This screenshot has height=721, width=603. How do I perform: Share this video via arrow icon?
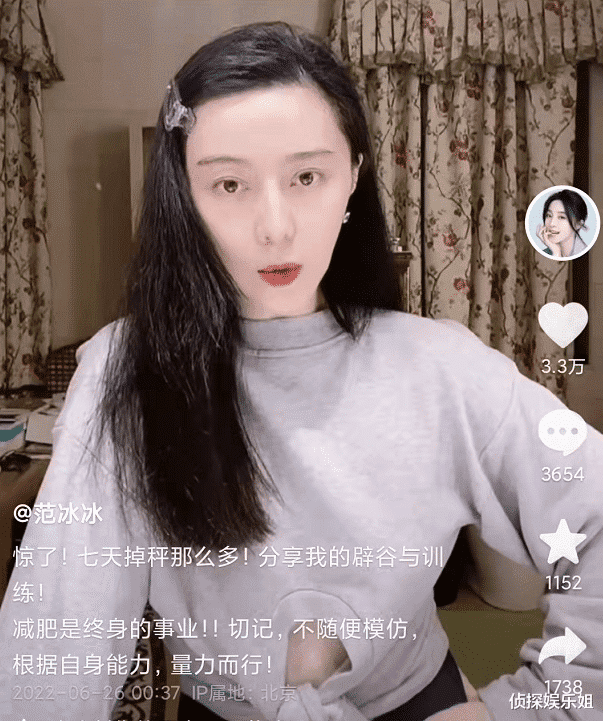tap(562, 648)
